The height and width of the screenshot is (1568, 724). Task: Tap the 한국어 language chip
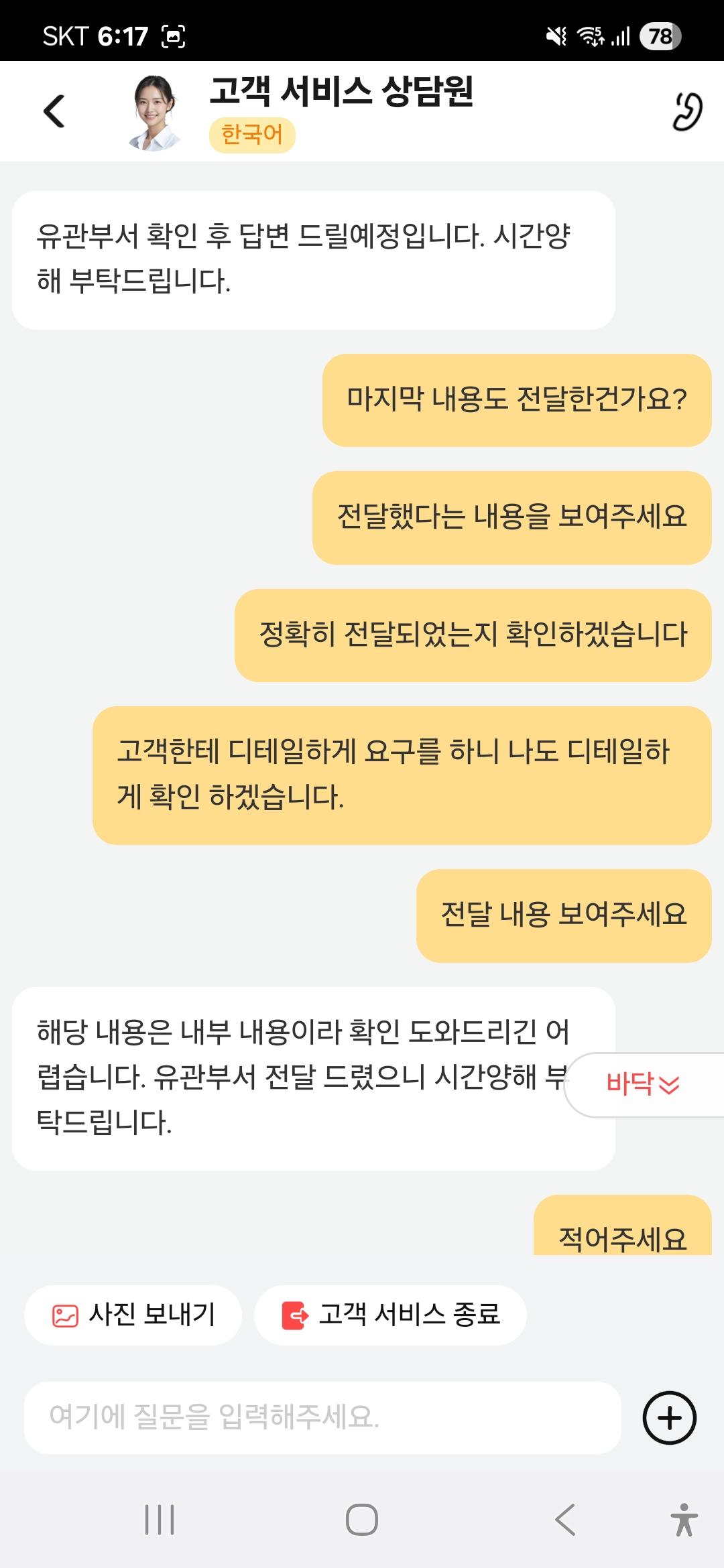(x=252, y=135)
